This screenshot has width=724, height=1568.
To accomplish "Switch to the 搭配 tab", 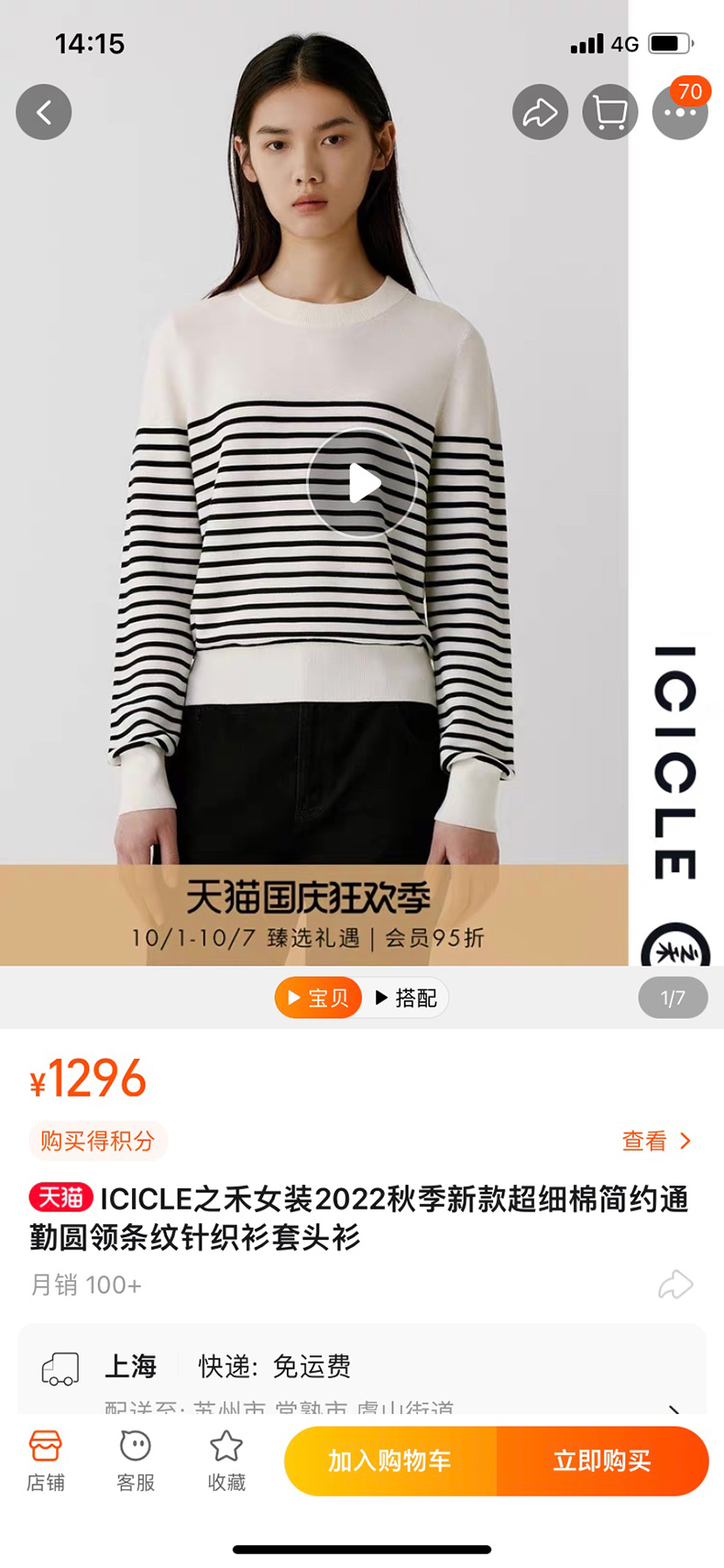I will [x=406, y=998].
